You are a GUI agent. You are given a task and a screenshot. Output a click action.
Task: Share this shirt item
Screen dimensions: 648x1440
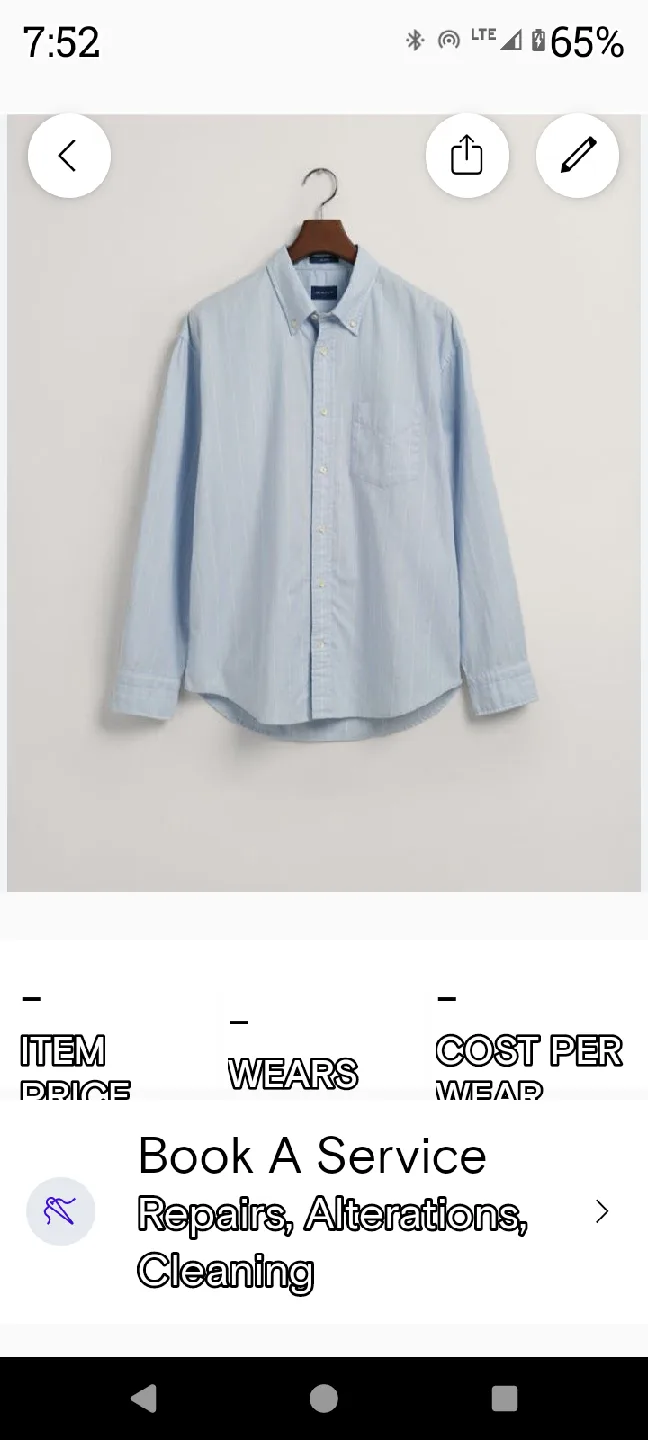(467, 155)
